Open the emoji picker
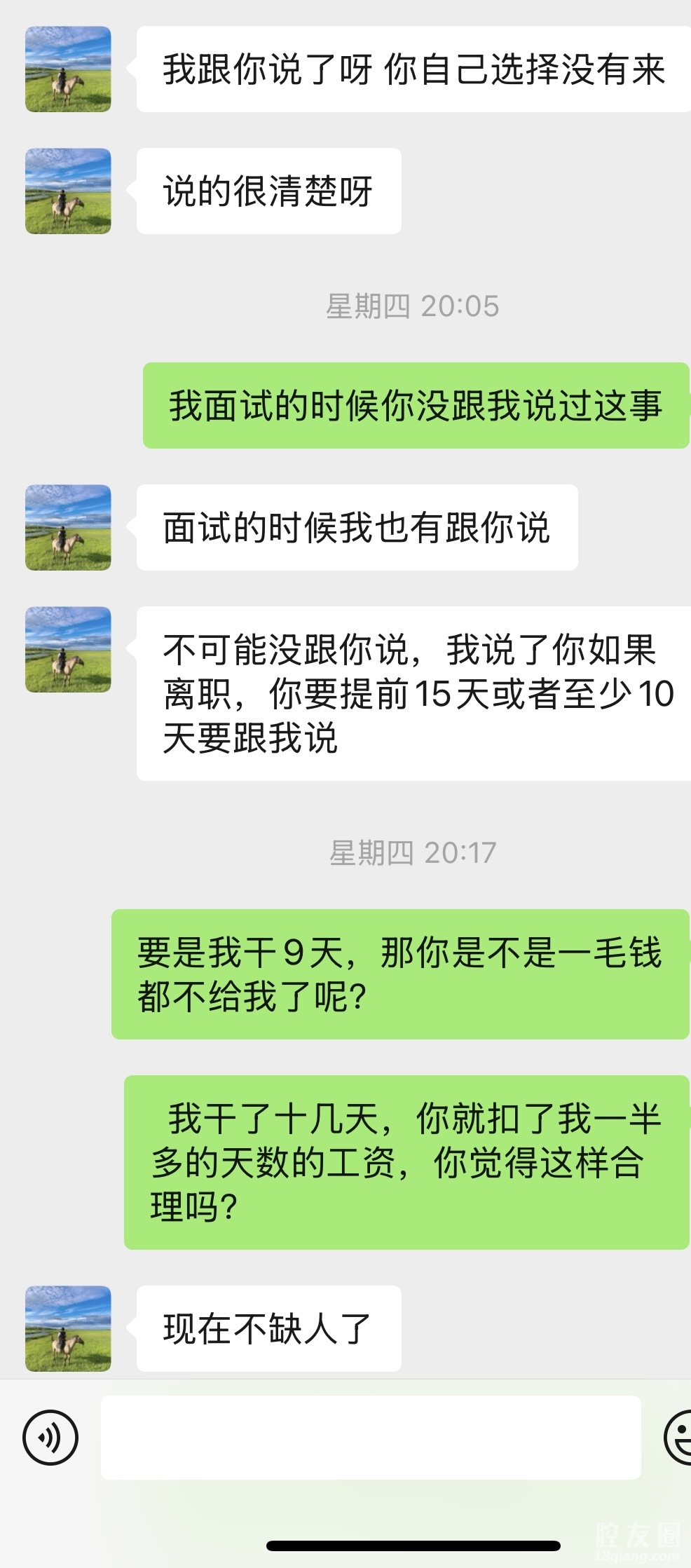691x1568 pixels. pos(678,1438)
